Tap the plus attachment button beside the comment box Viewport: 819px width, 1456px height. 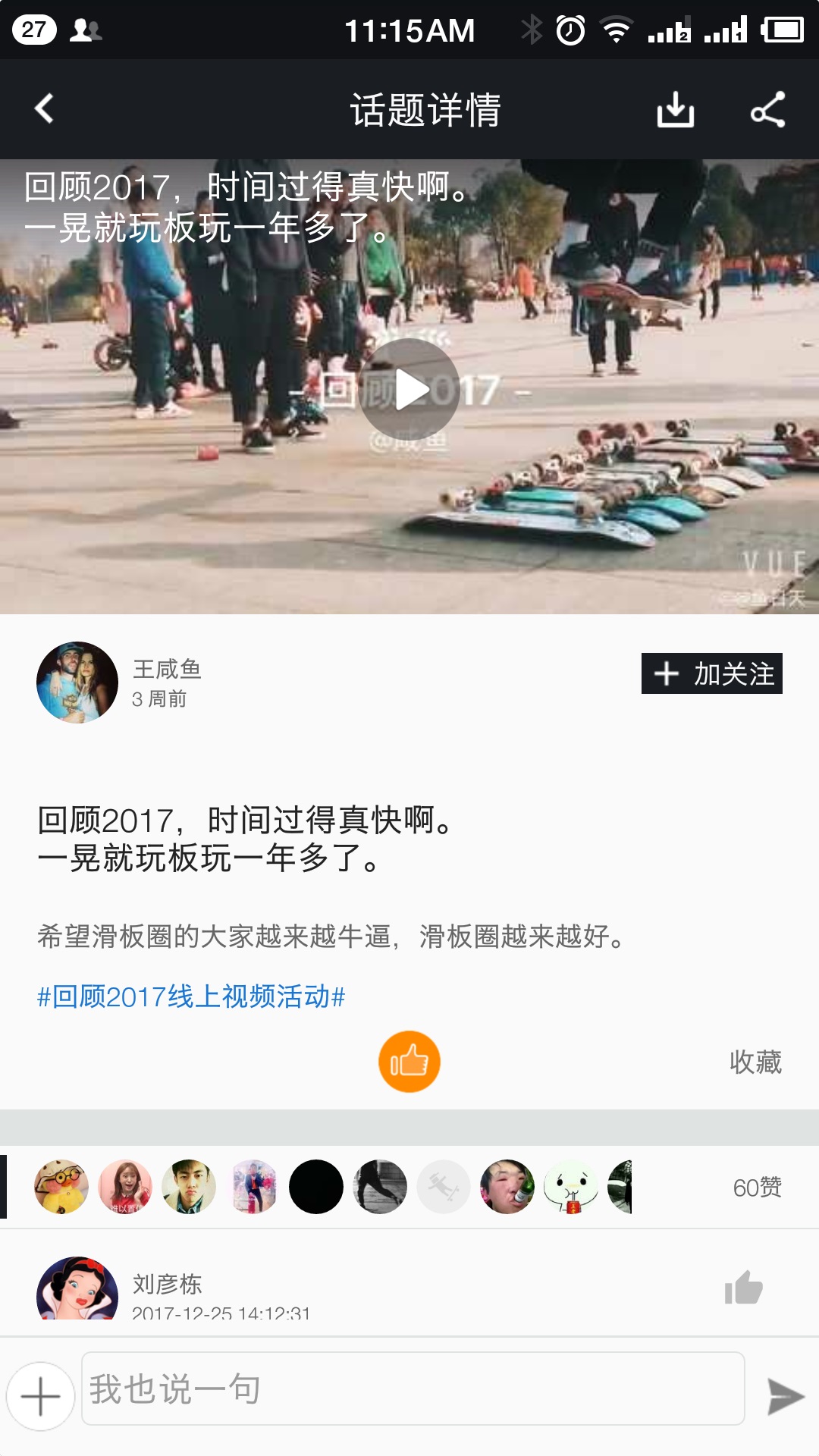click(x=40, y=1396)
